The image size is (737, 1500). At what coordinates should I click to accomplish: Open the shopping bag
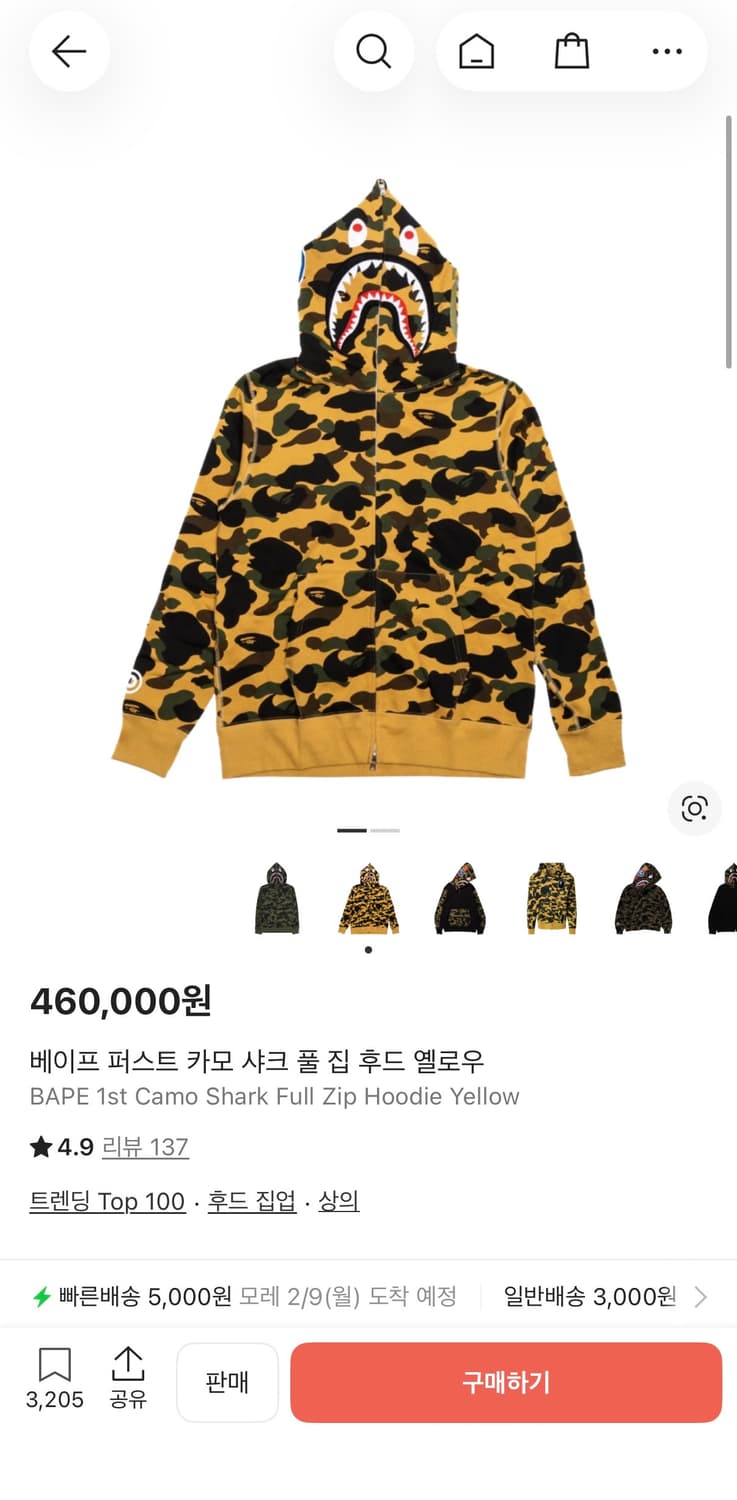coord(571,51)
